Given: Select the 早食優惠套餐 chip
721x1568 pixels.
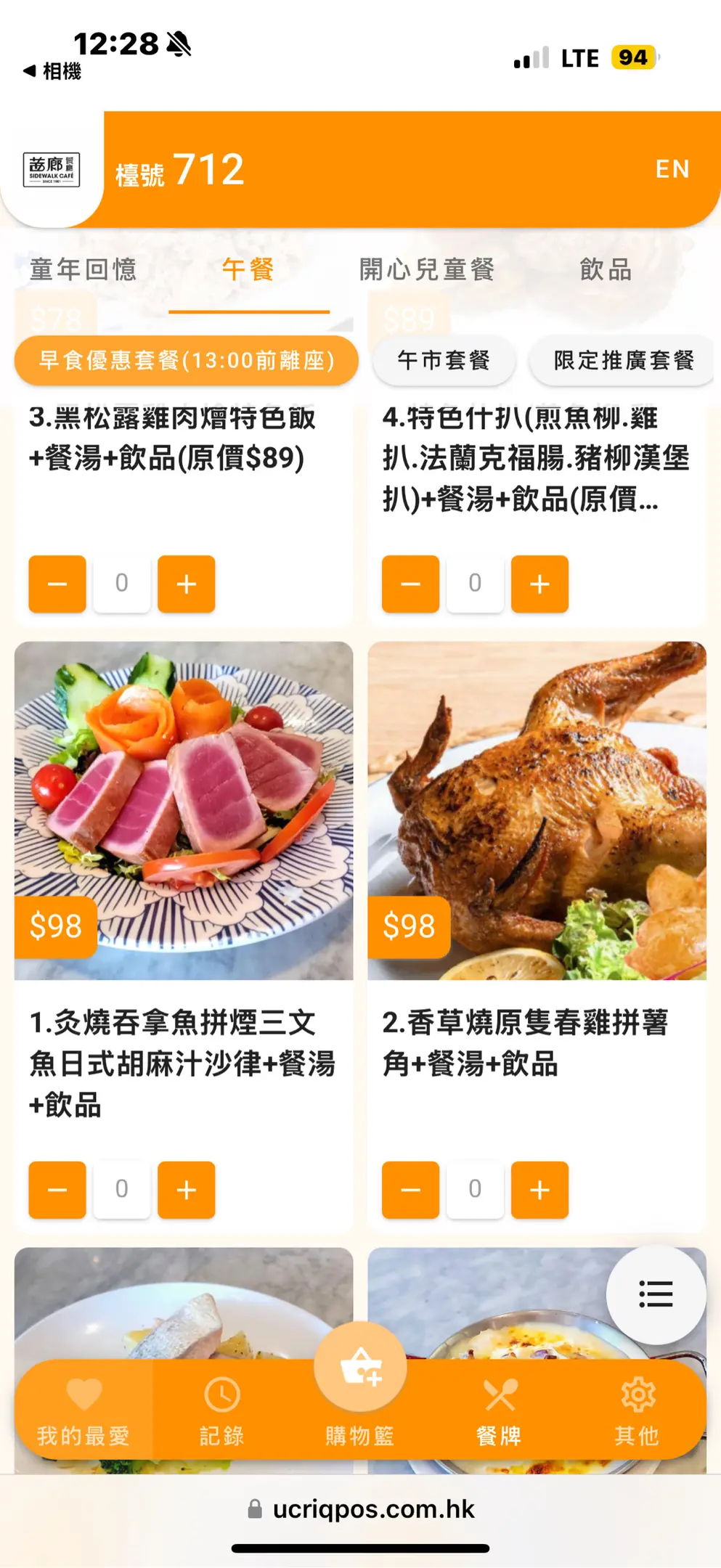Looking at the screenshot, I should (x=187, y=360).
